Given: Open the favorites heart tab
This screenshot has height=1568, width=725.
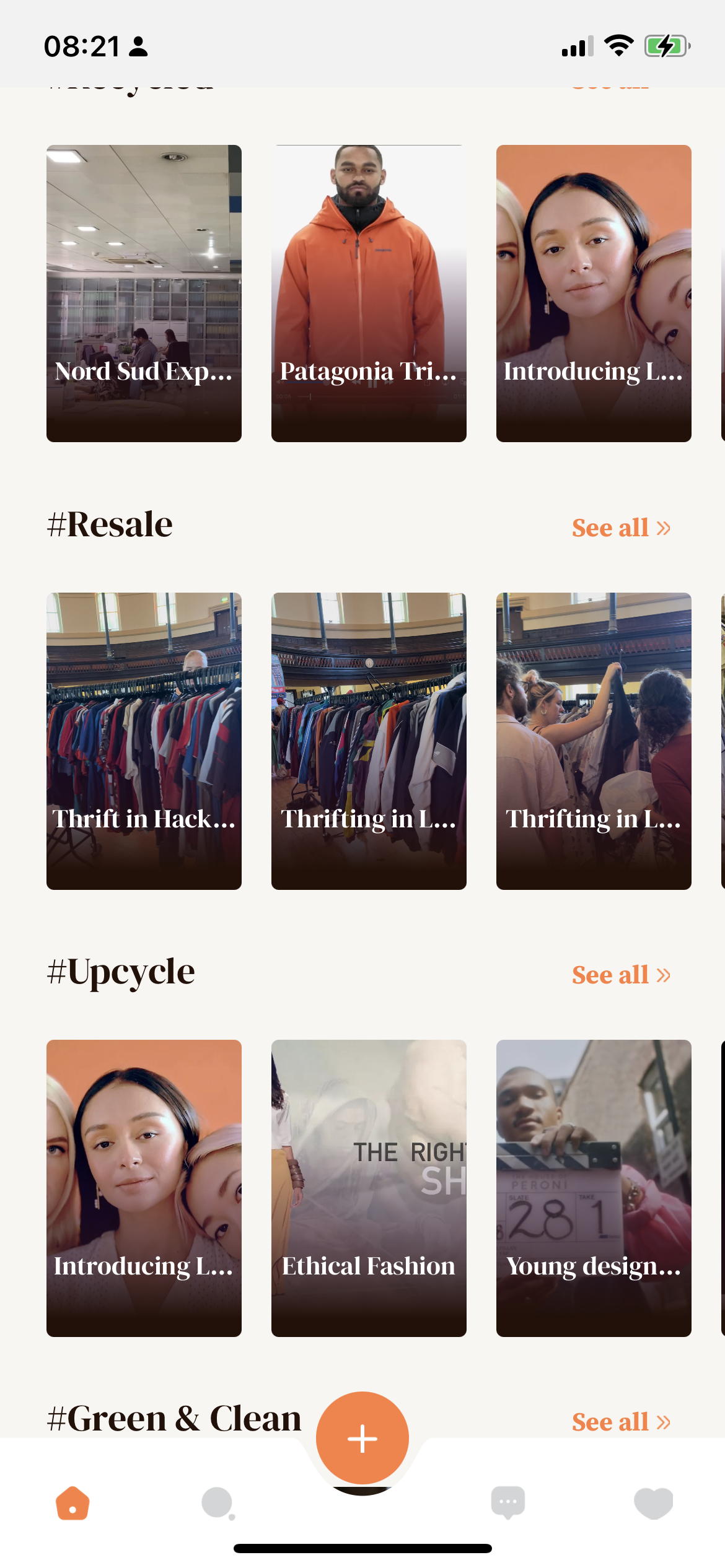Looking at the screenshot, I should [x=653, y=1504].
